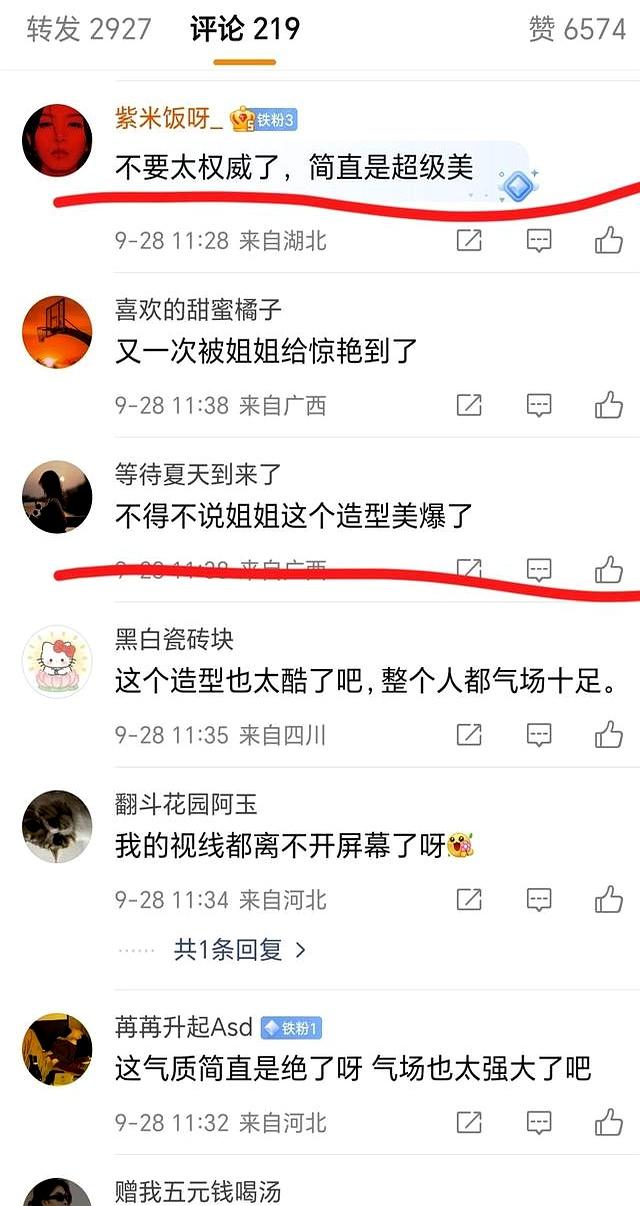Like 苒苒升起Asd's comment
Viewport: 640px width, 1206px height.
click(x=608, y=1121)
